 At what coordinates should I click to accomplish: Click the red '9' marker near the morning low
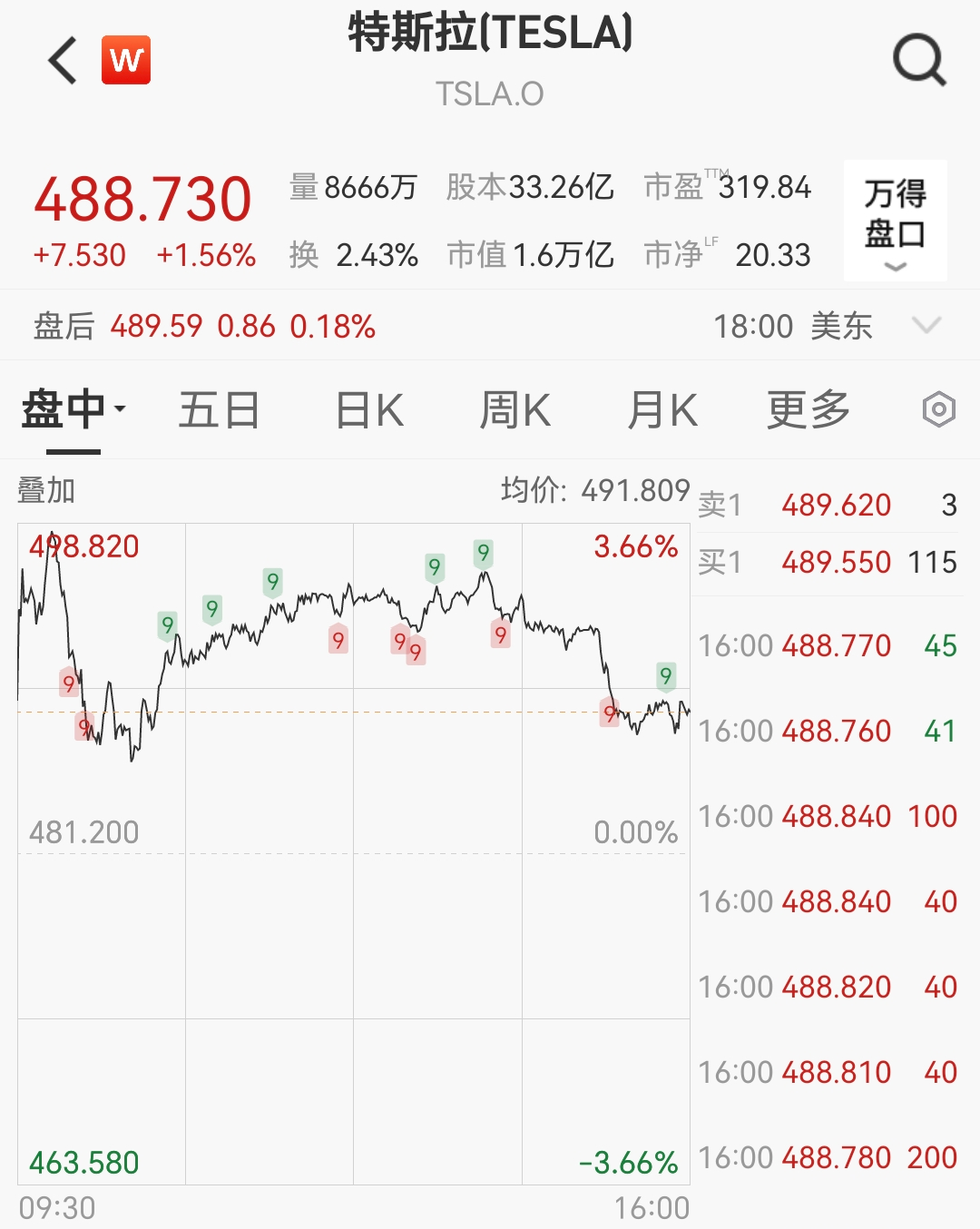pos(83,726)
